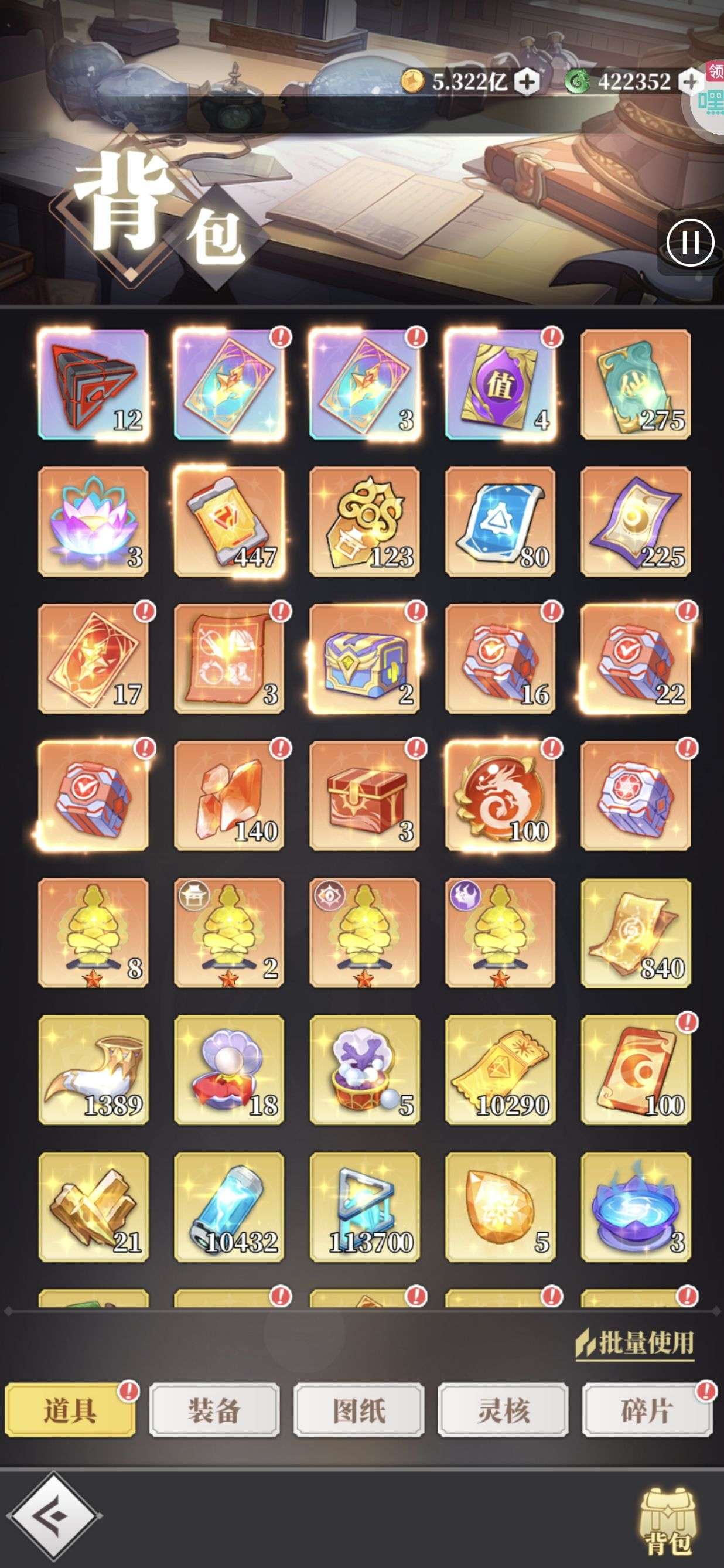The width and height of the screenshot is (724, 1568).
Task: Open the 灵核 tab
Action: tap(503, 1410)
